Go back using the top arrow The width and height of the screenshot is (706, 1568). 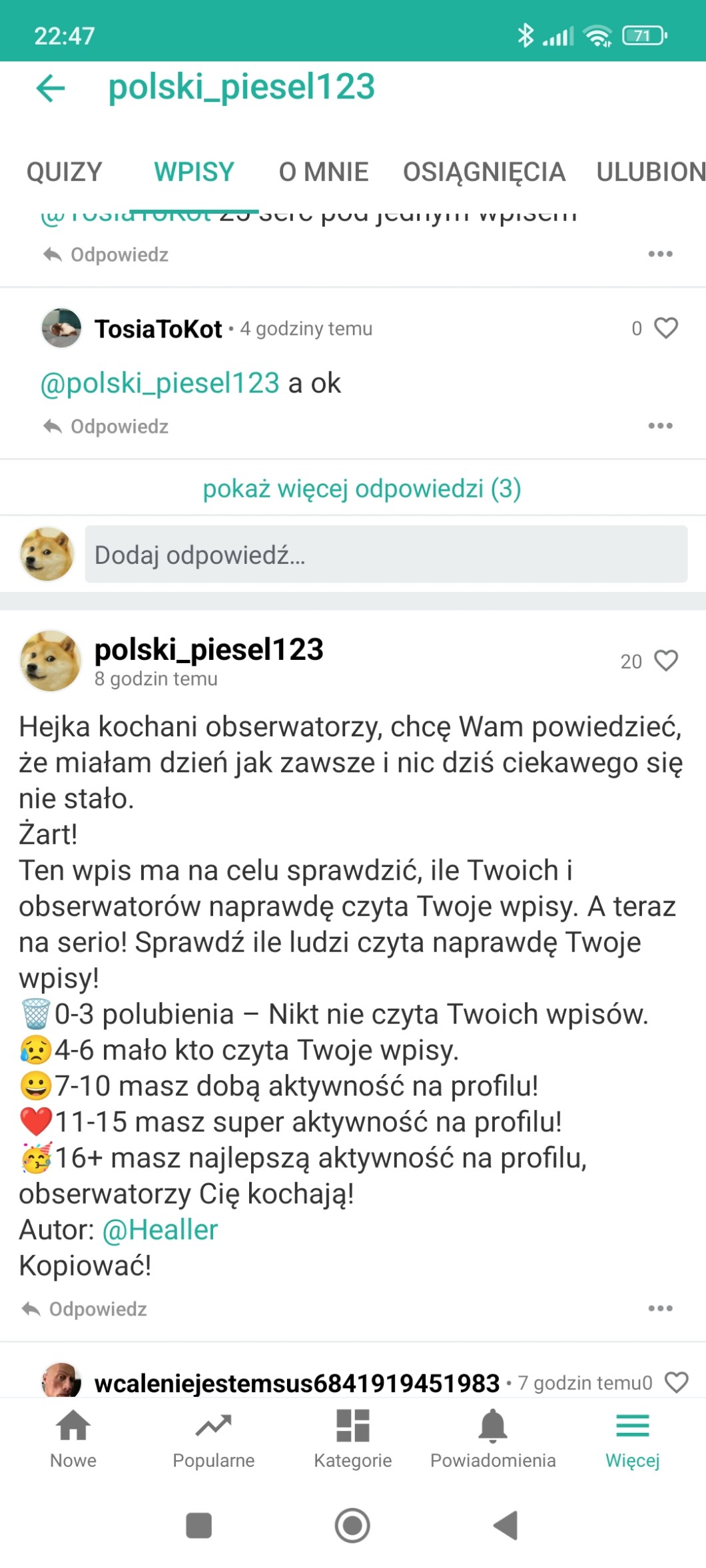click(51, 88)
